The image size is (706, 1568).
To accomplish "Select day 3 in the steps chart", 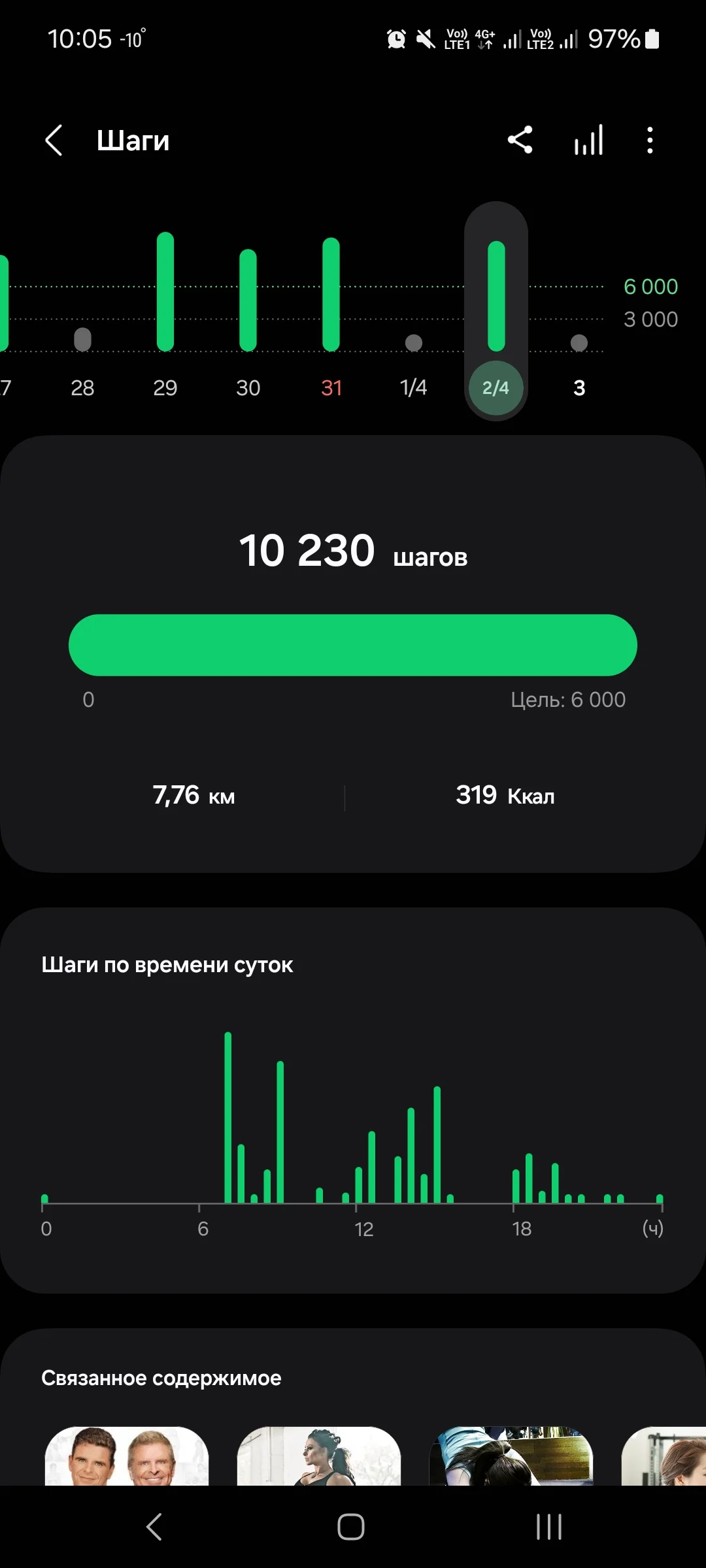I will tap(579, 387).
